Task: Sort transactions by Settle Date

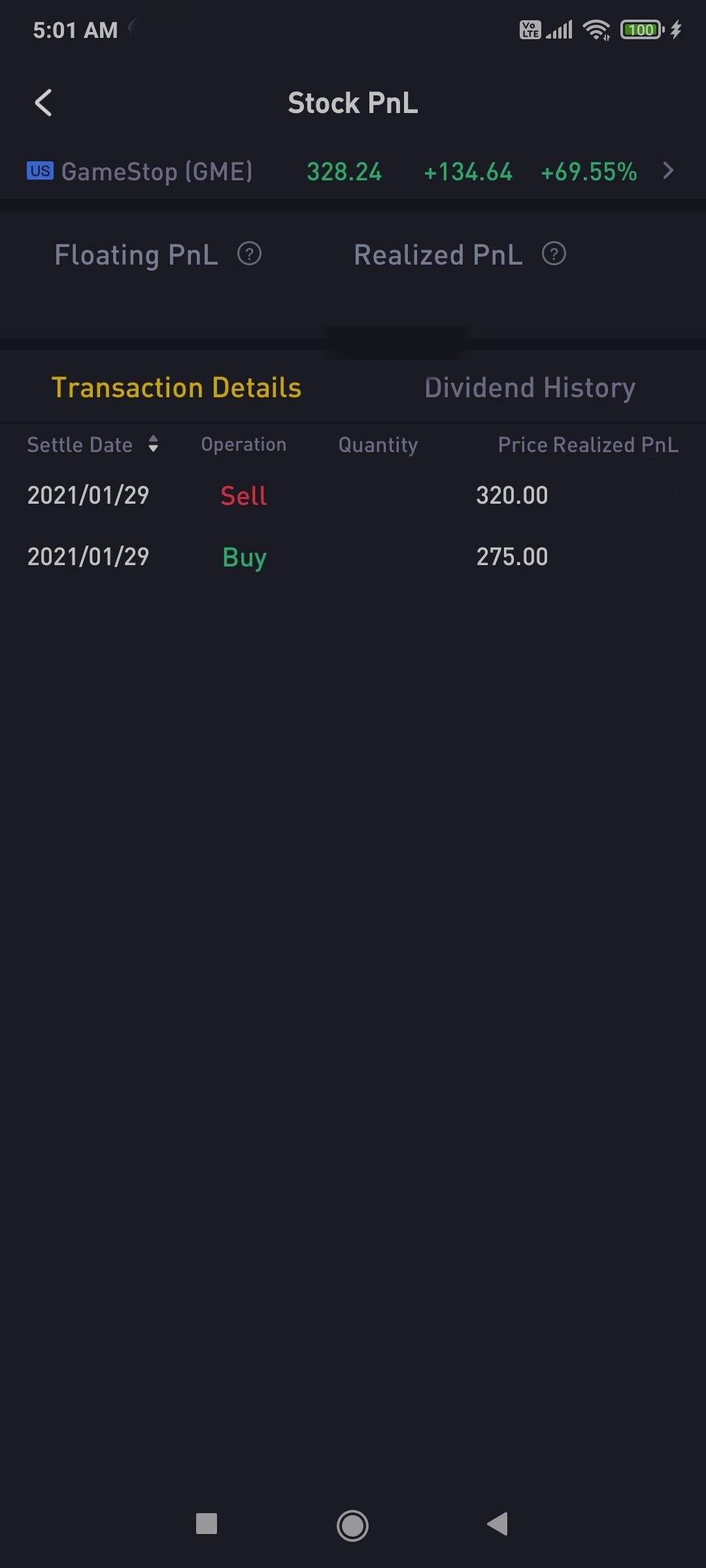Action: pos(92,444)
